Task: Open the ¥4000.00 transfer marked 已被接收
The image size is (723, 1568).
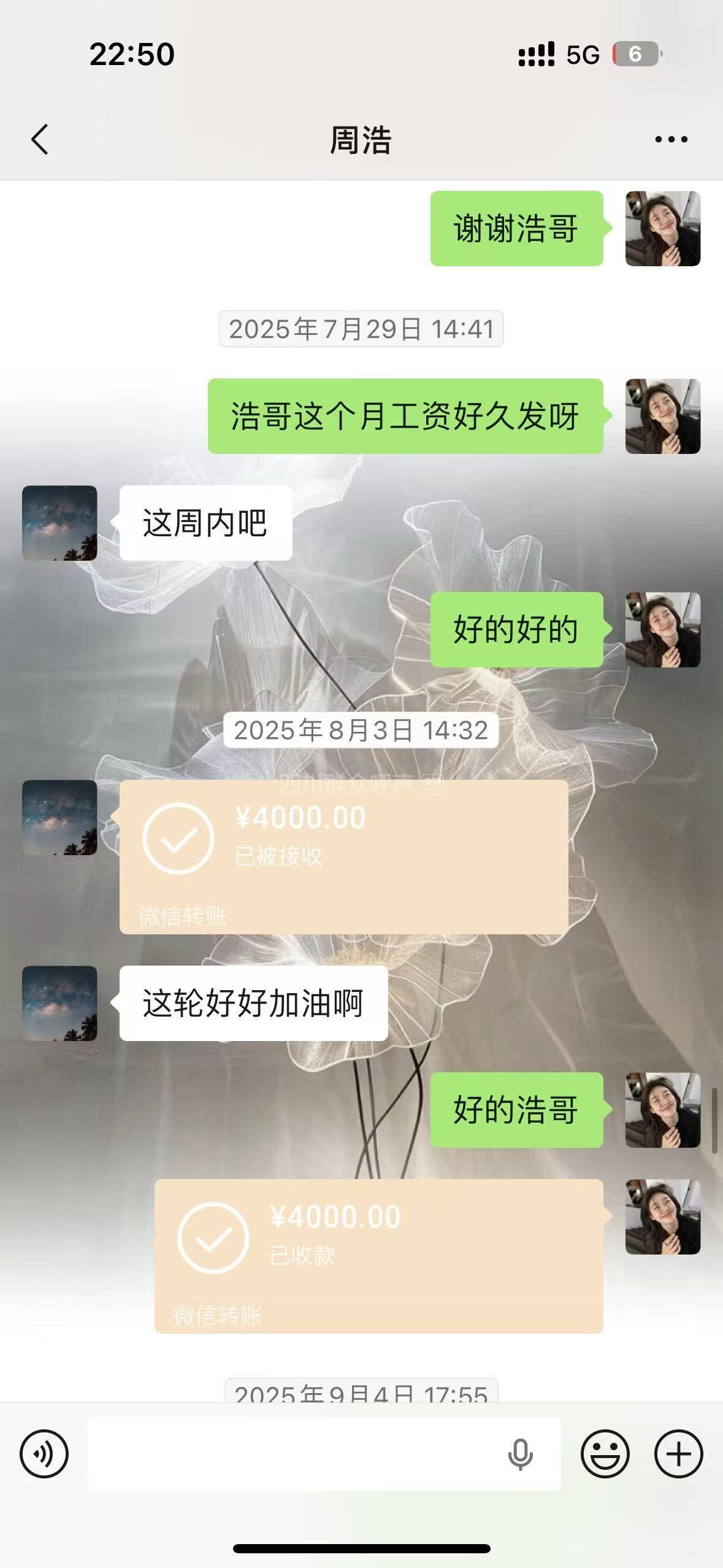Action: [343, 856]
